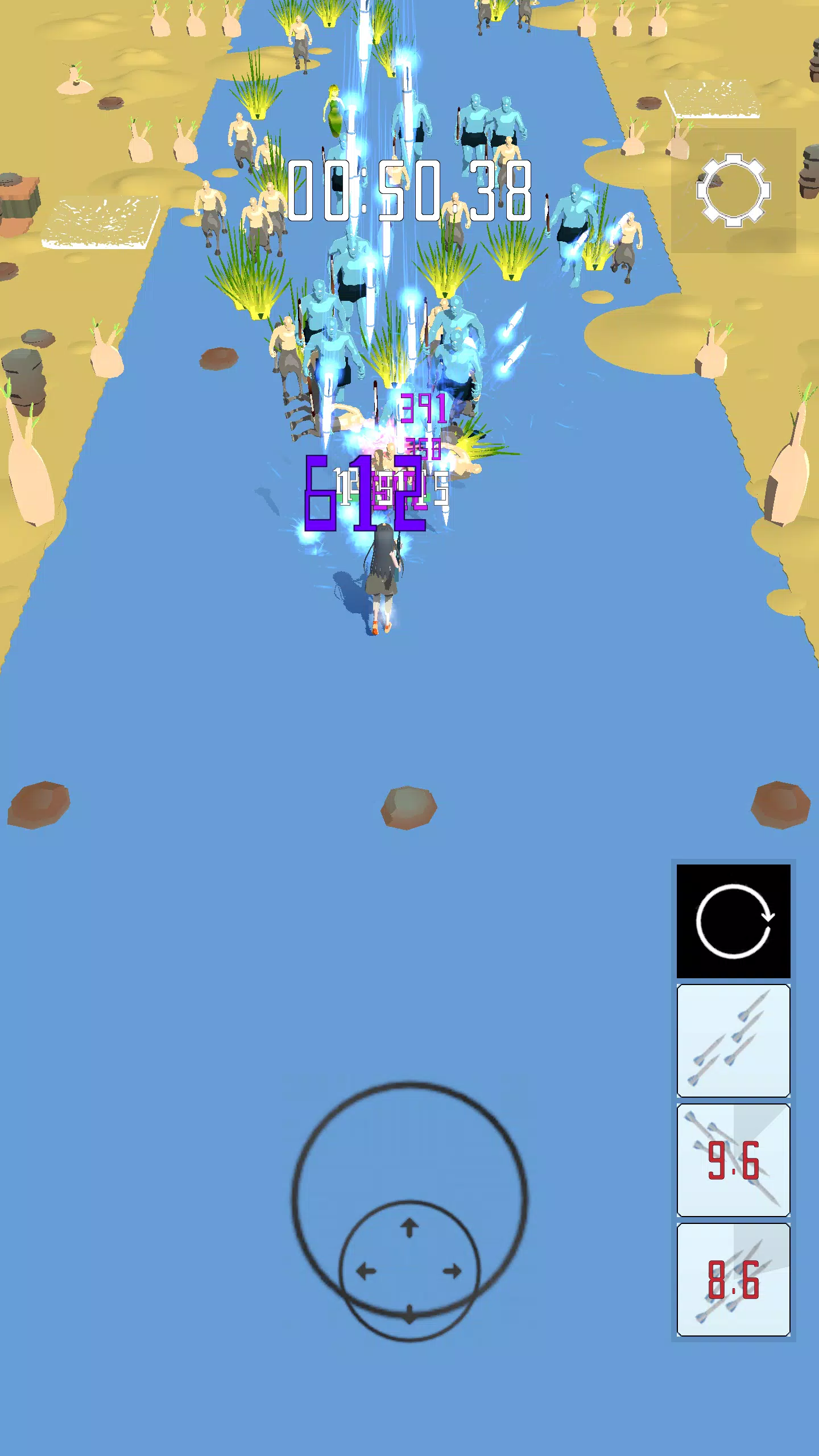Tap the circular arrow skill button
The height and width of the screenshot is (1456, 819).
tap(733, 921)
